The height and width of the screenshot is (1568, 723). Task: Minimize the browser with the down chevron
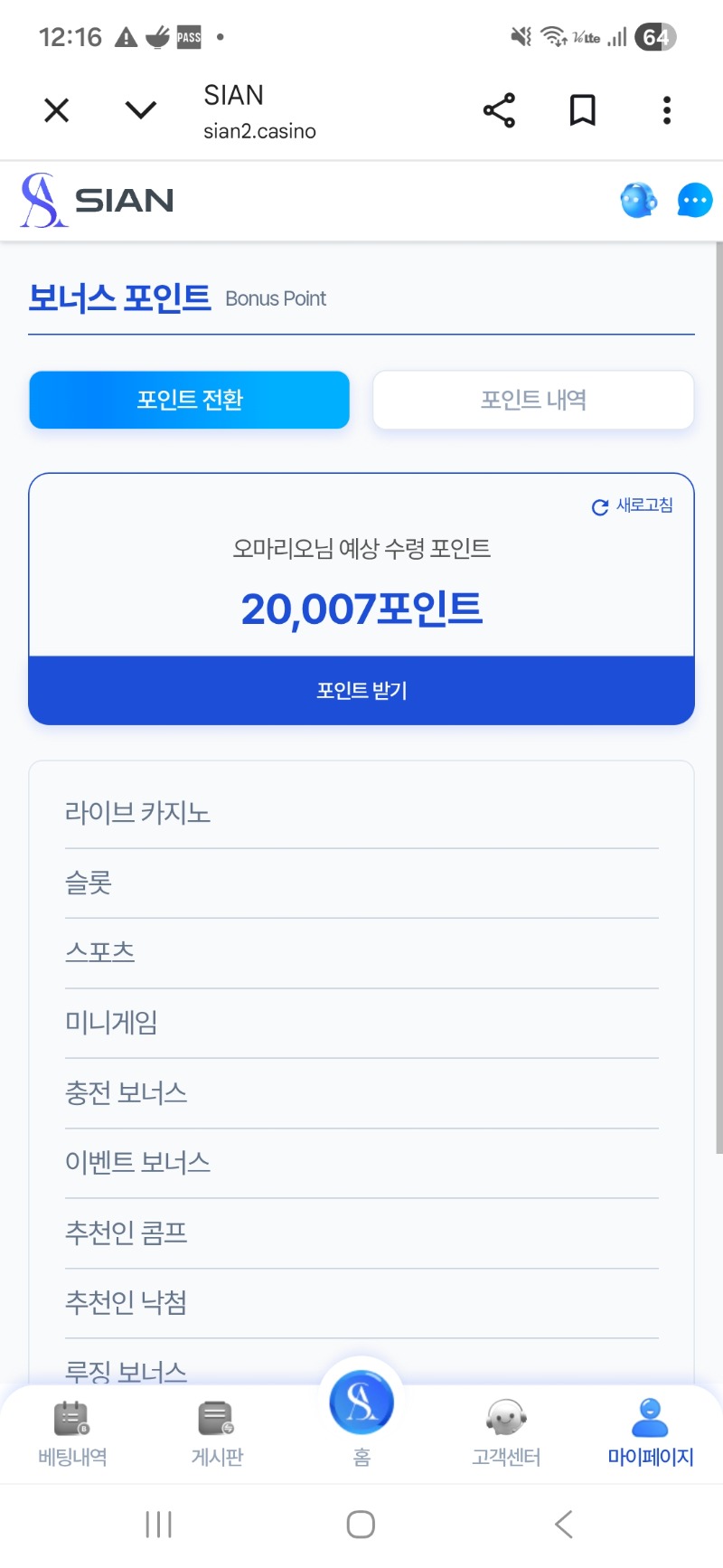(140, 110)
